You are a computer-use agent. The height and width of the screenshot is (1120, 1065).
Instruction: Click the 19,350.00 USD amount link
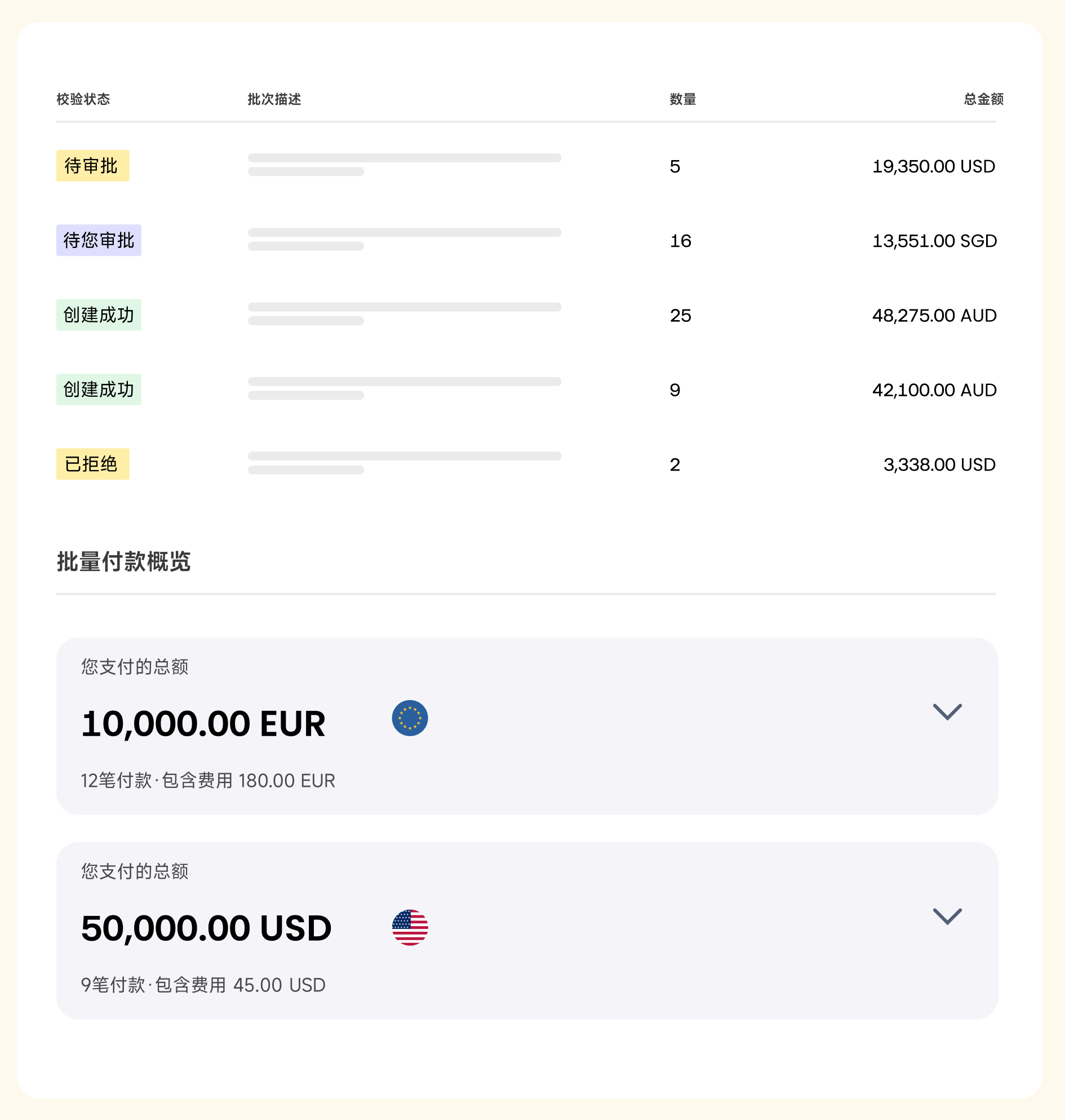934,166
